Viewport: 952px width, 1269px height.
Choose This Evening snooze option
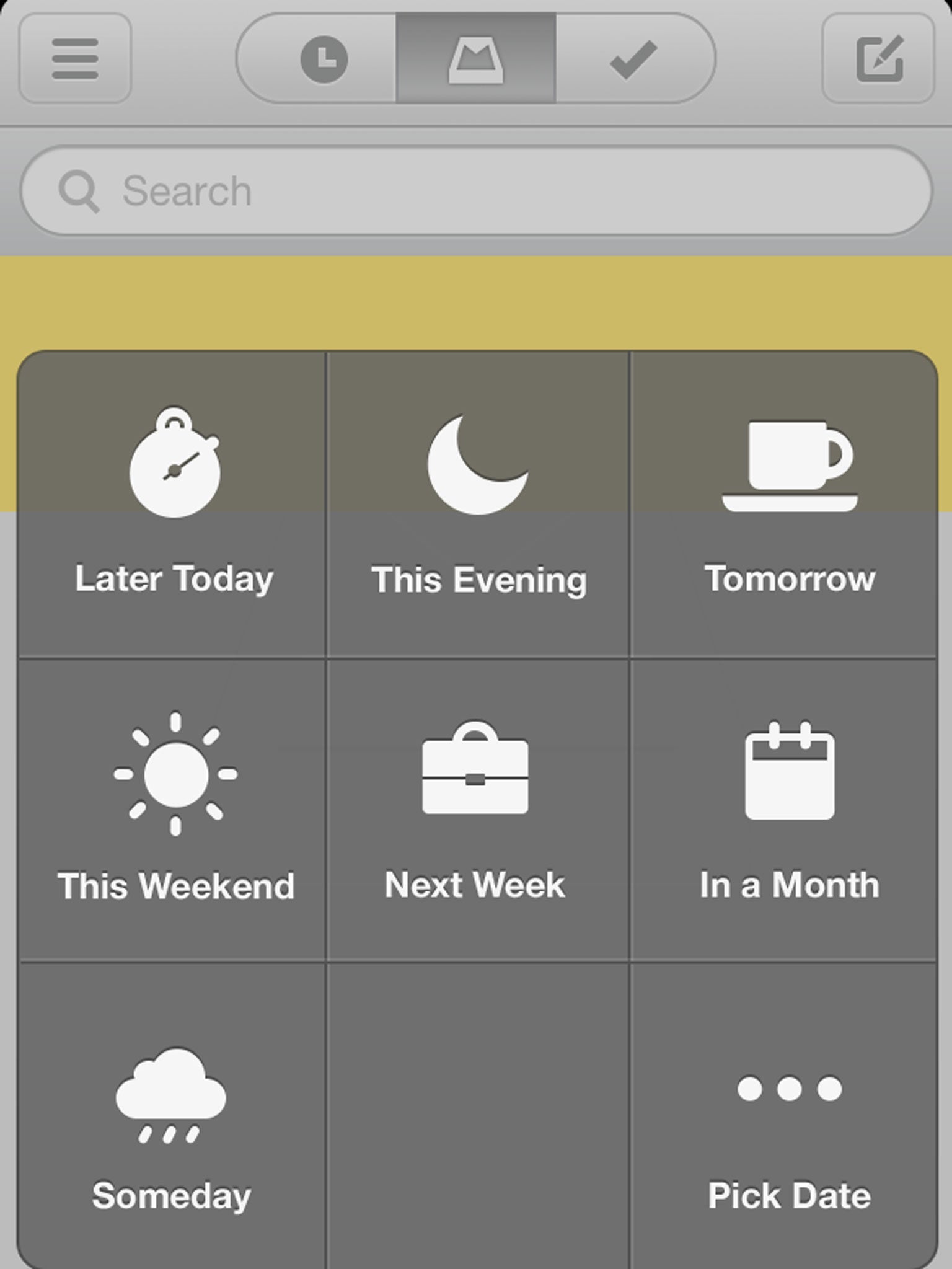(478, 503)
